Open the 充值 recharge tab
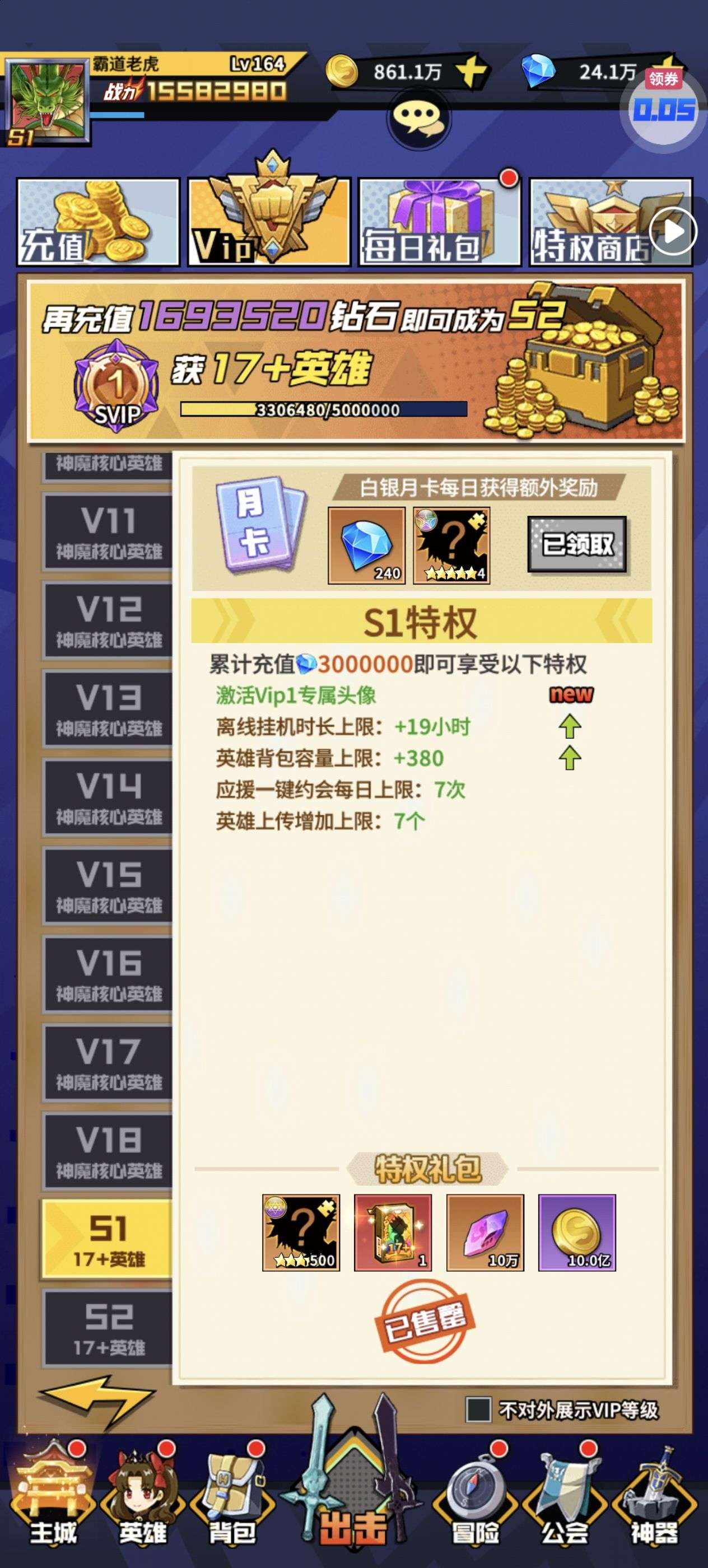This screenshot has height=1568, width=708. (98, 222)
